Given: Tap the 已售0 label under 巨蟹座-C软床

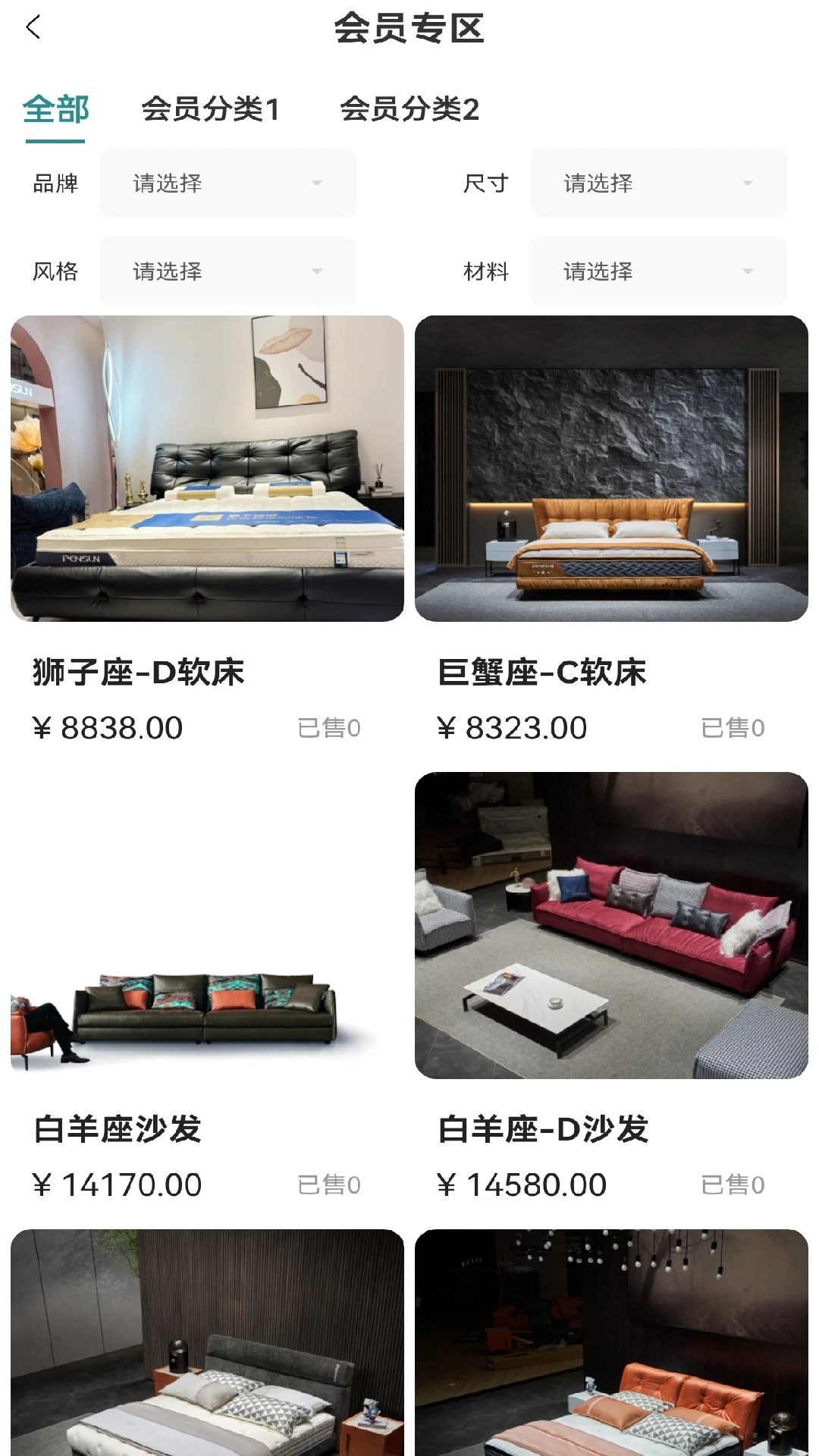Looking at the screenshot, I should coord(733,726).
